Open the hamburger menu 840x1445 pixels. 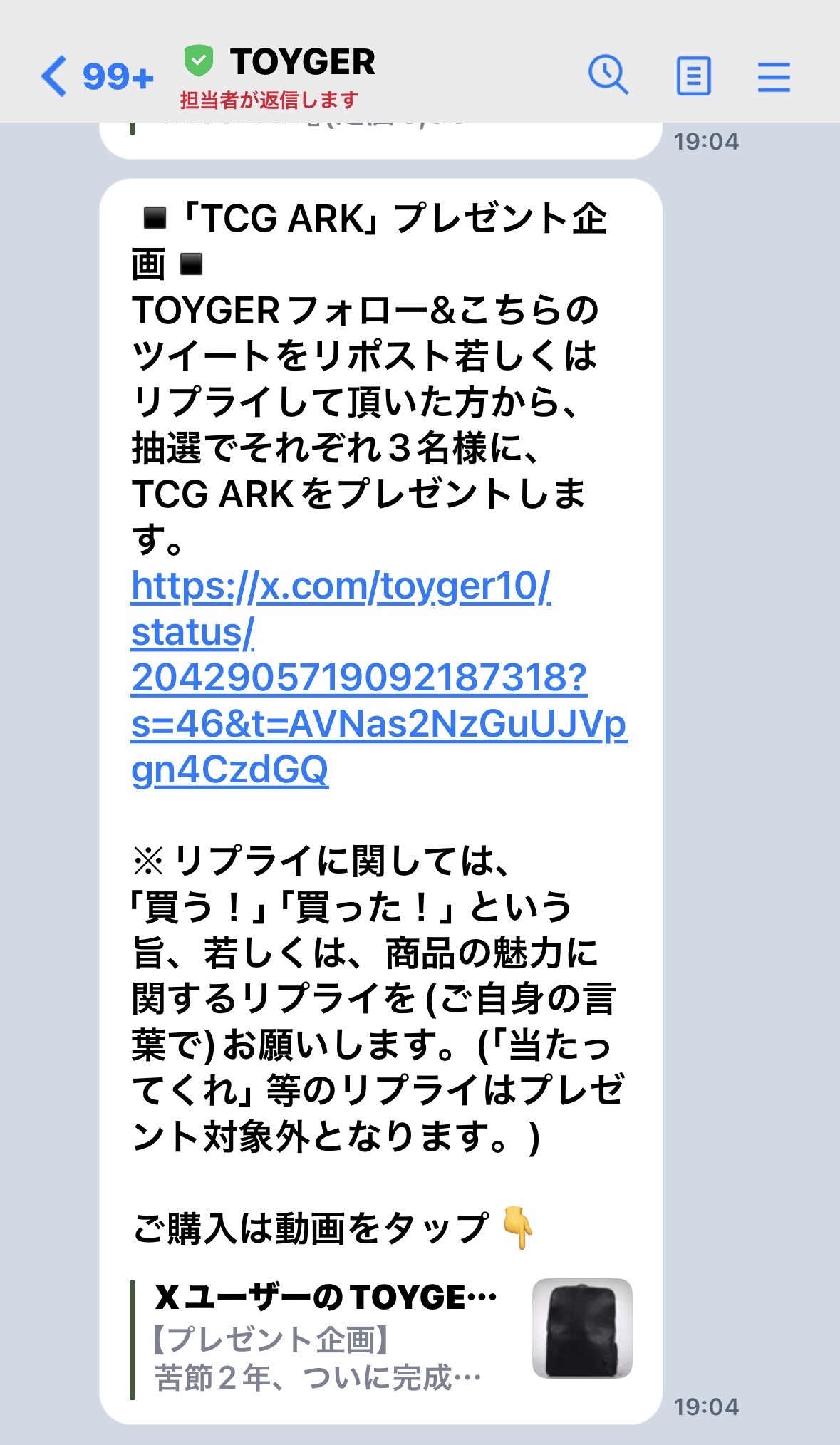(773, 76)
